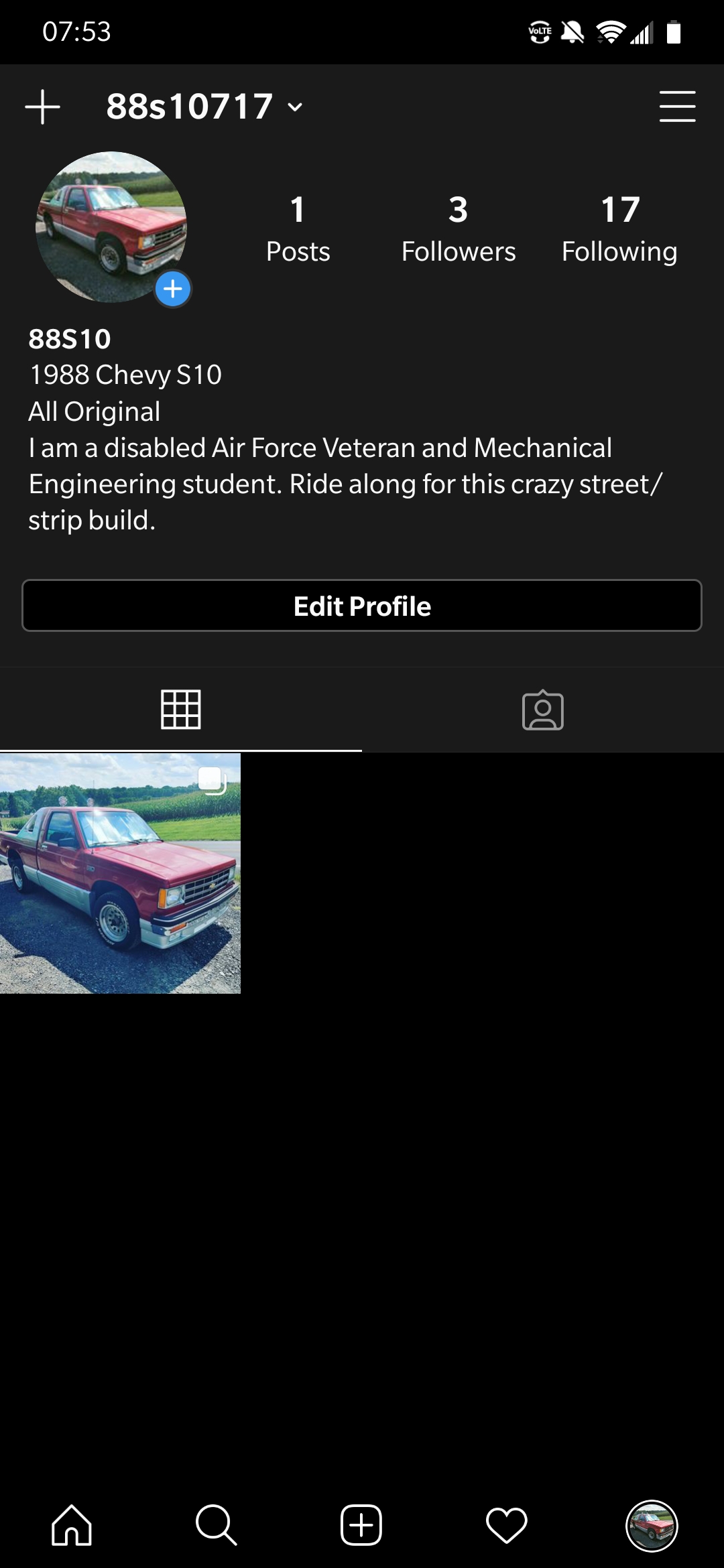Screen dimensions: 724x1568
Task: Open the create new post plus icon
Action: coord(42,106)
